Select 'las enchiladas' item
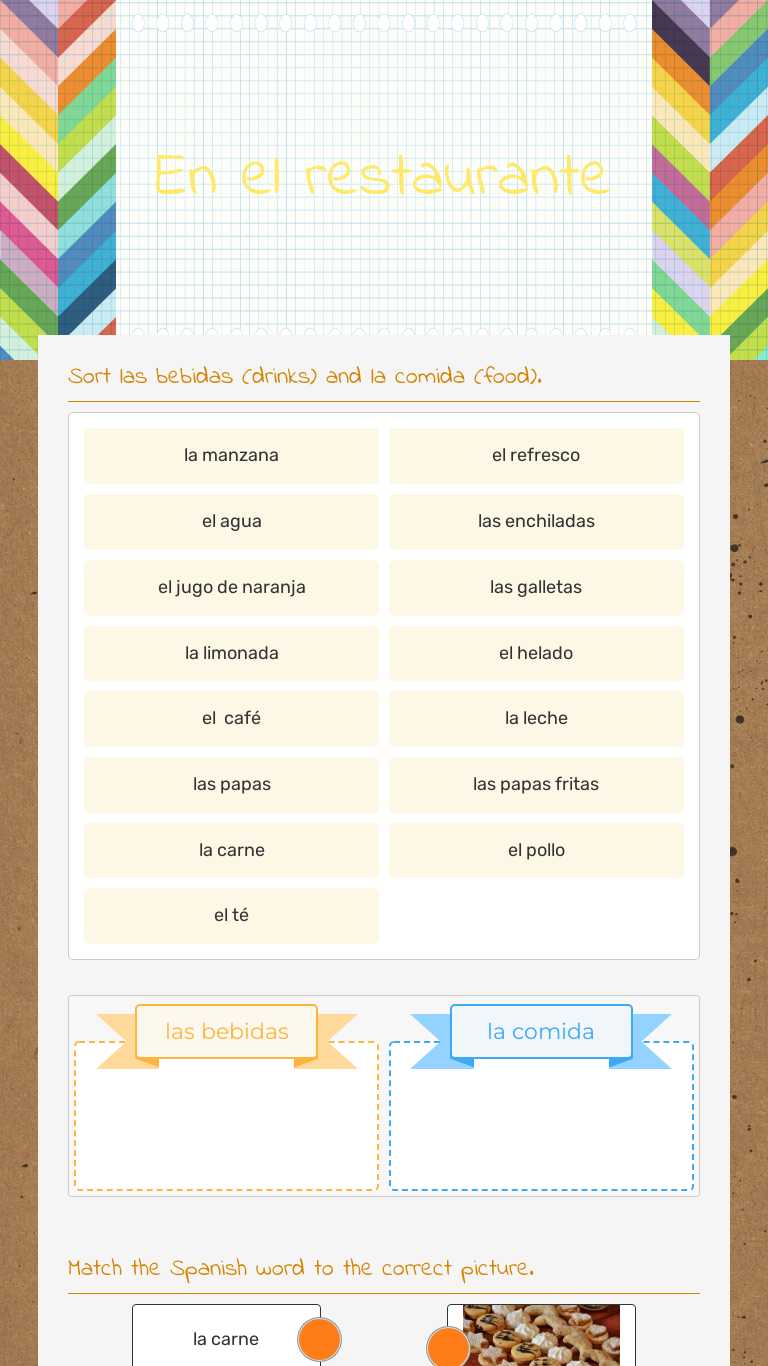This screenshot has height=1366, width=768. (x=536, y=522)
